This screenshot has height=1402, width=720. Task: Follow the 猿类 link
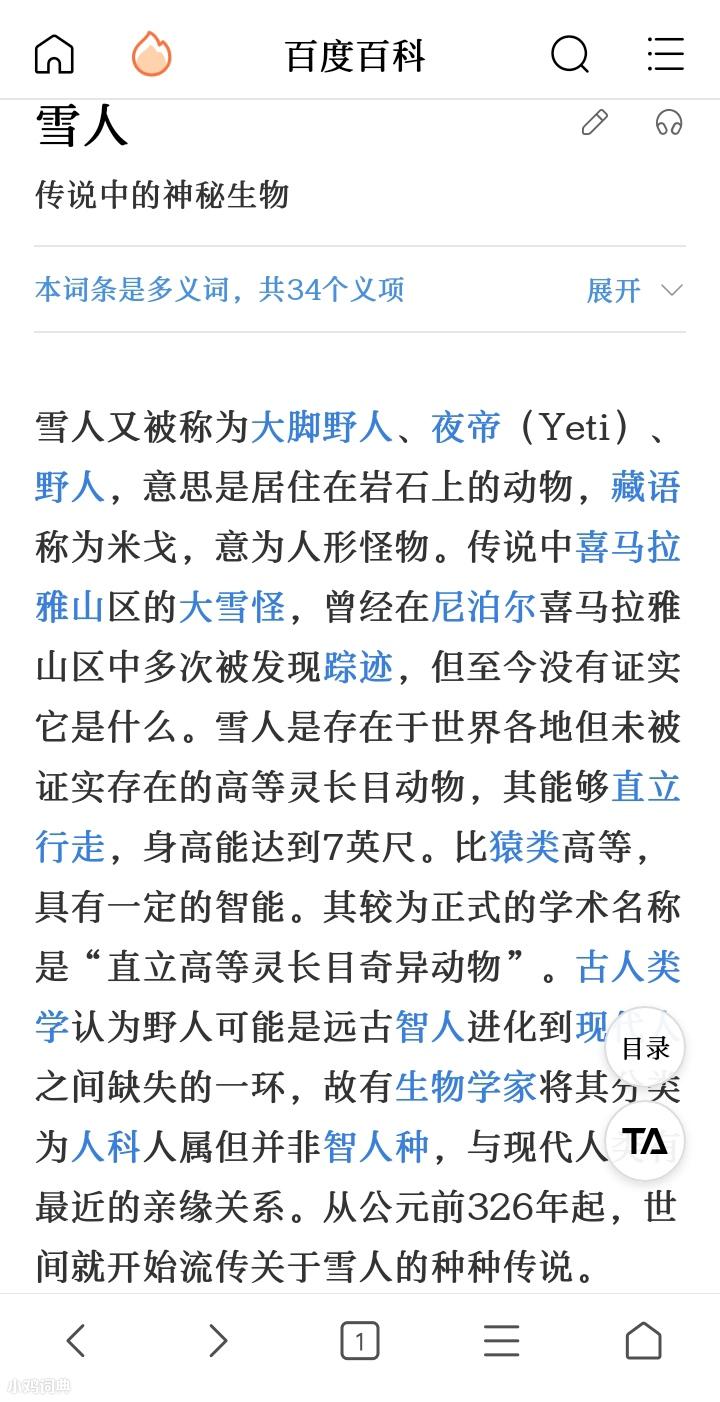(x=524, y=848)
